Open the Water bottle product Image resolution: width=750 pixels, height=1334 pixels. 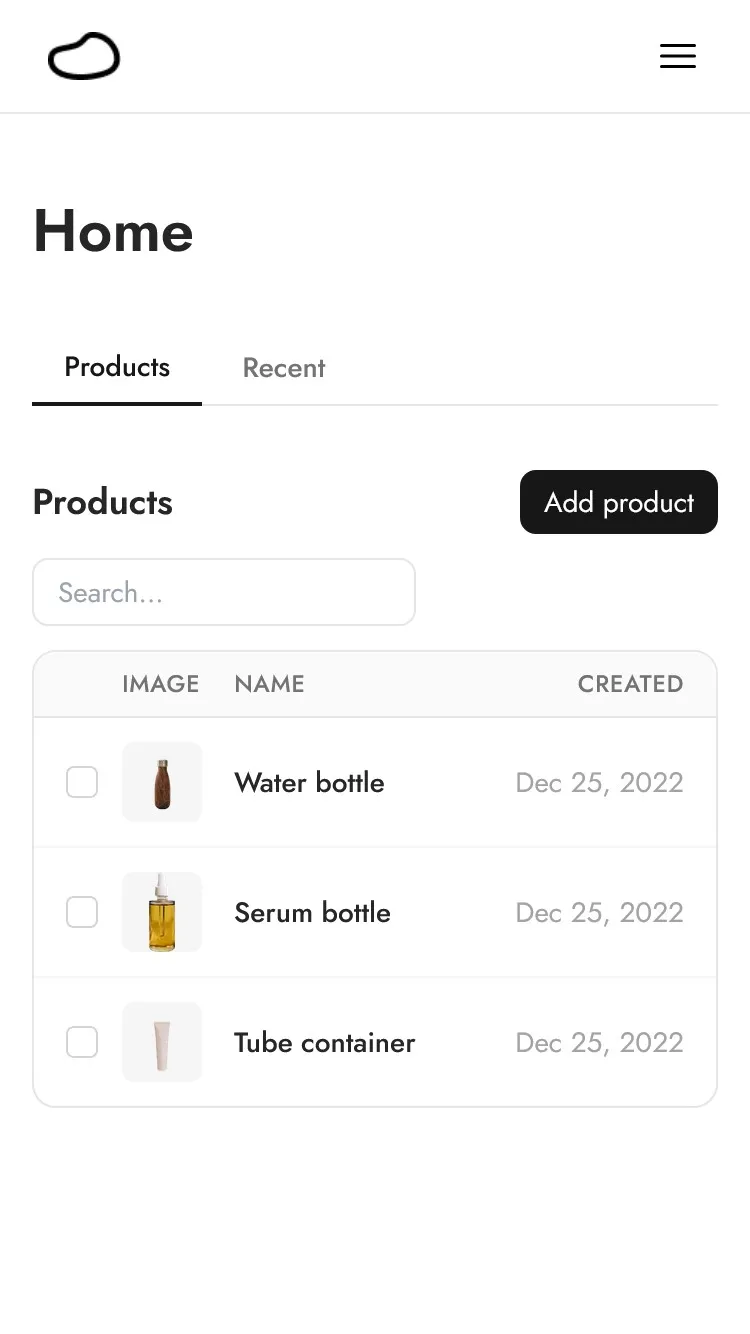tap(309, 783)
